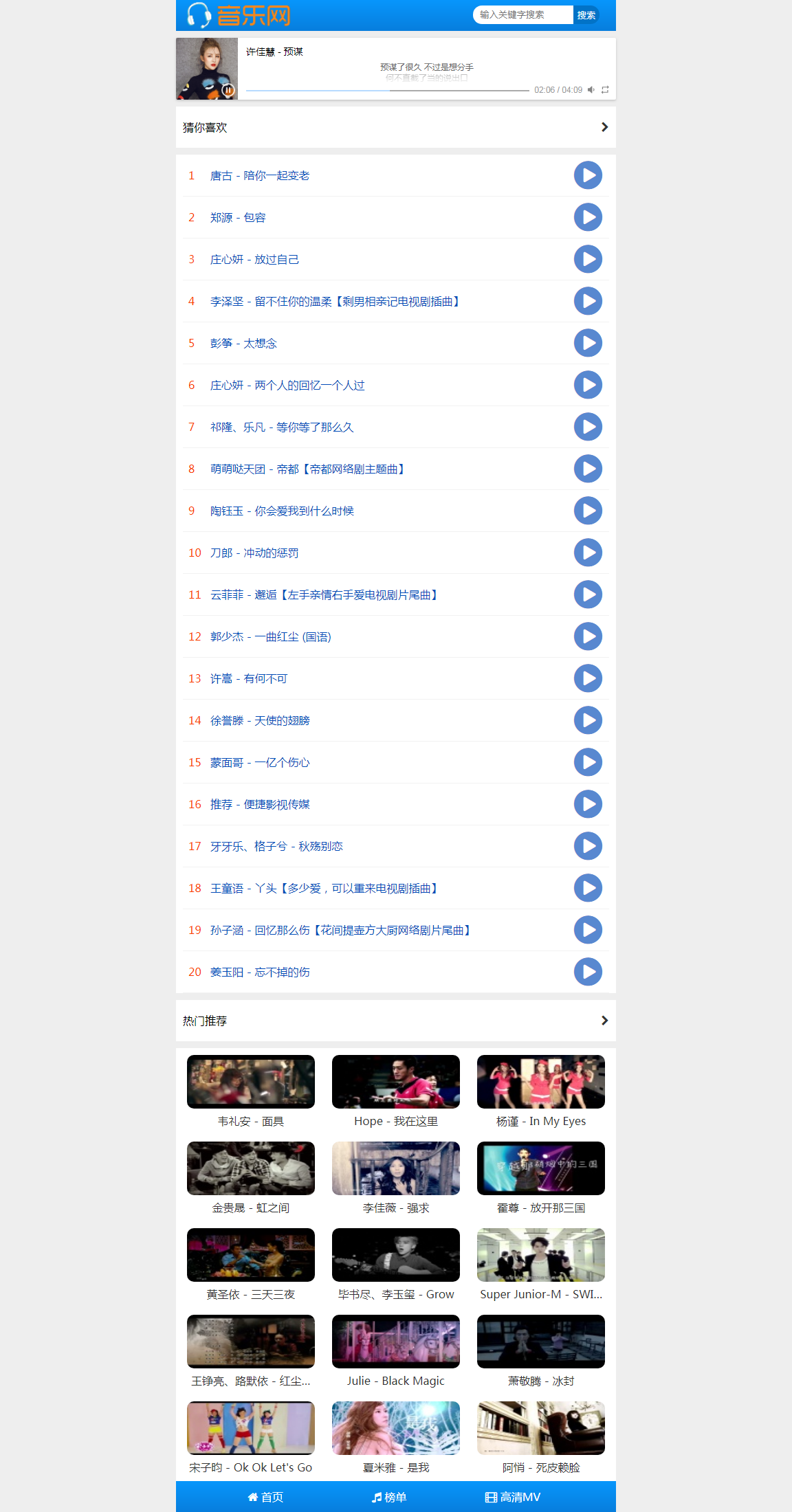The image size is (792, 1512).
Task: Tap the keyword search input field
Action: coord(521,14)
